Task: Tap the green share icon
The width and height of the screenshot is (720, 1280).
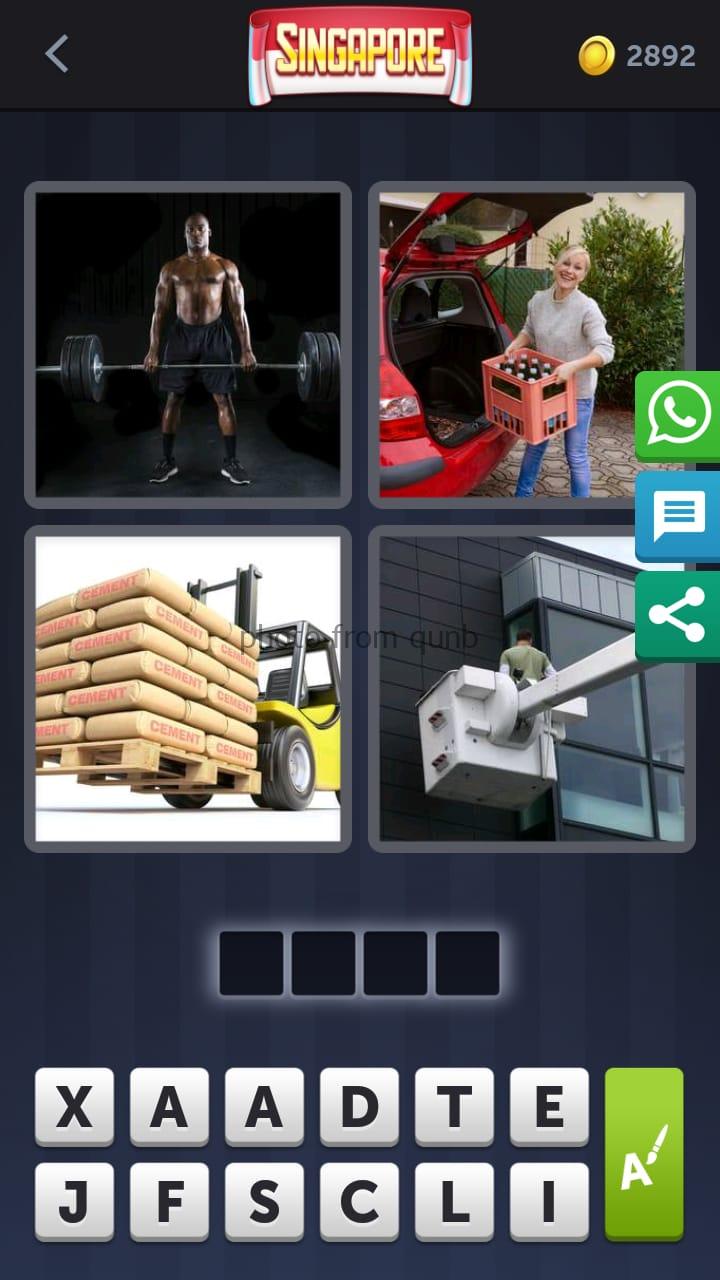Action: pos(679,614)
